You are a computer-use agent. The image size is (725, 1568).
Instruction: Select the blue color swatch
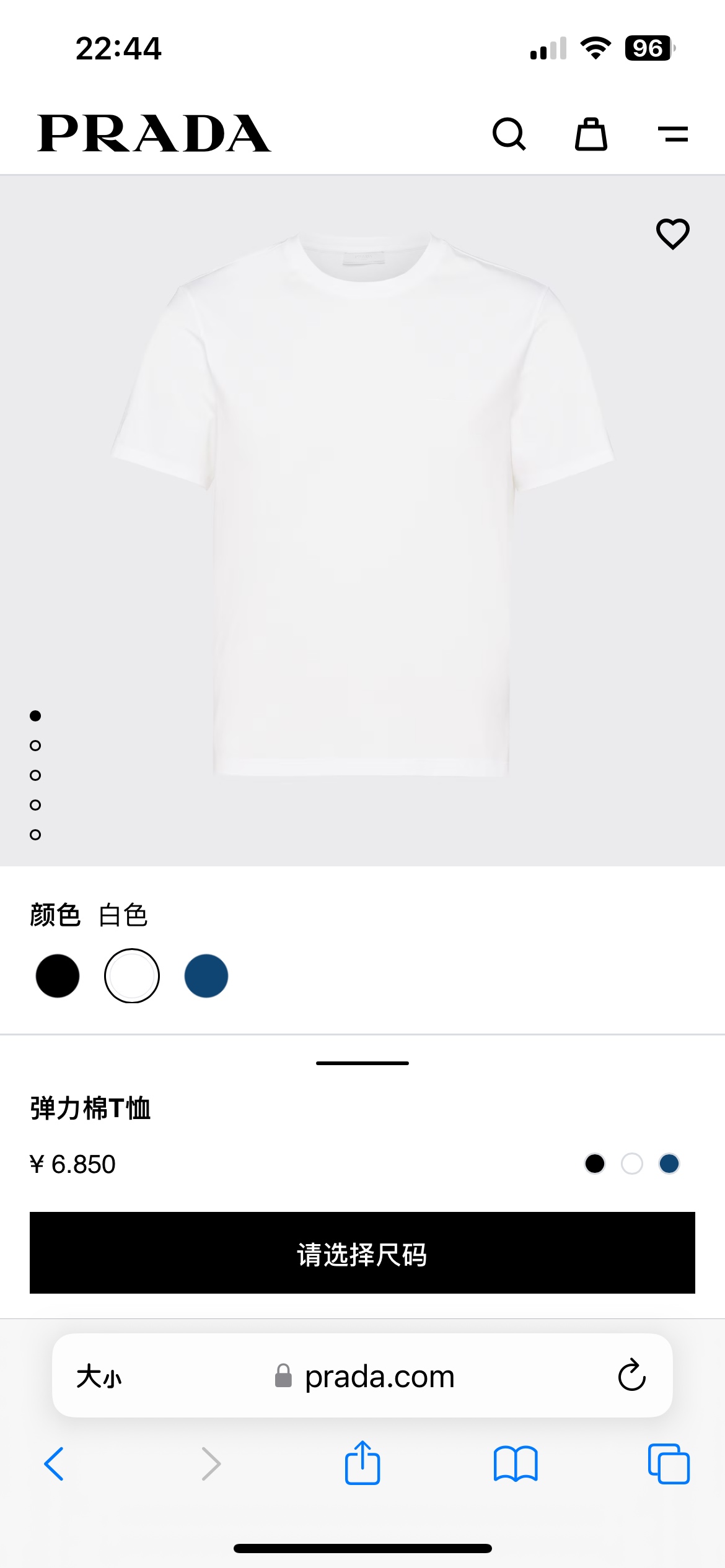[x=206, y=976]
